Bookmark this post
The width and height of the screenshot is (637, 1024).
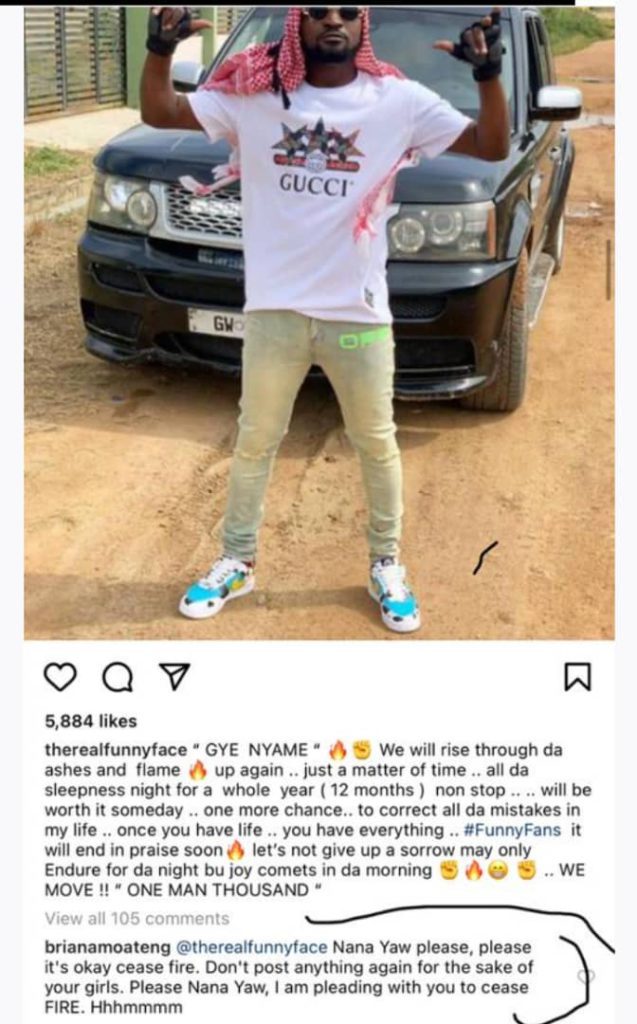coord(577,677)
